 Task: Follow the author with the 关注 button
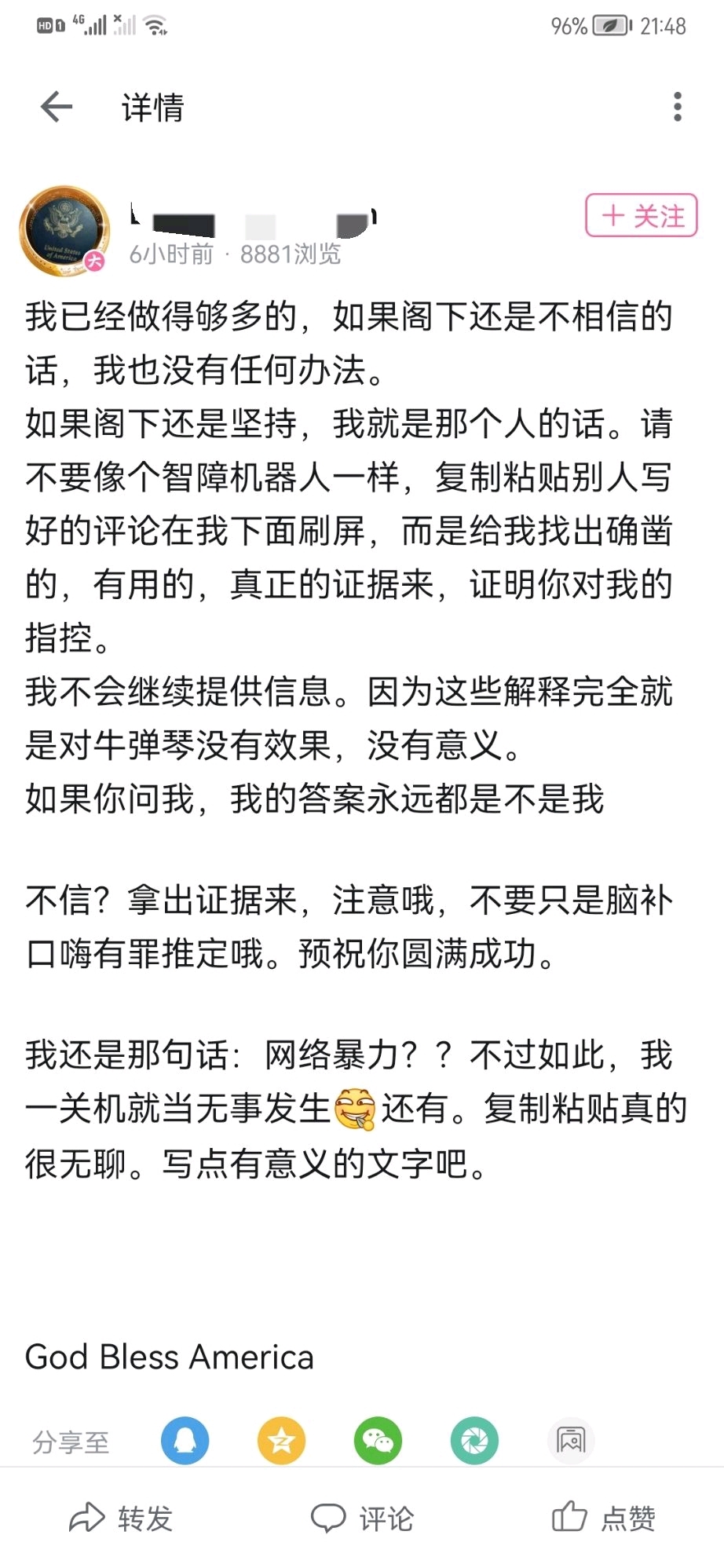click(x=642, y=215)
